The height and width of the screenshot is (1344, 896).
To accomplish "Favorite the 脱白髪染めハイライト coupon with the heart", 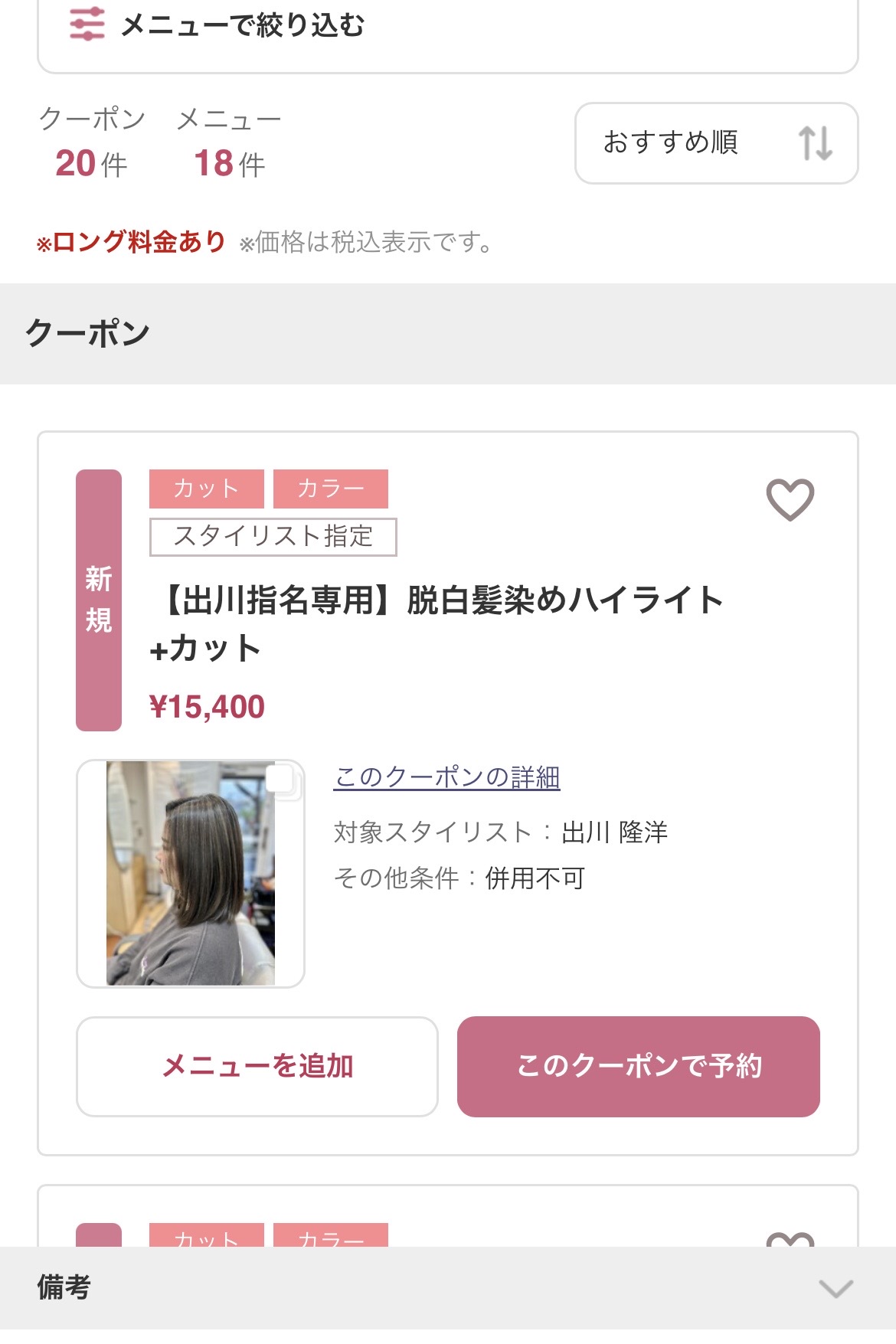I will pyautogui.click(x=790, y=500).
